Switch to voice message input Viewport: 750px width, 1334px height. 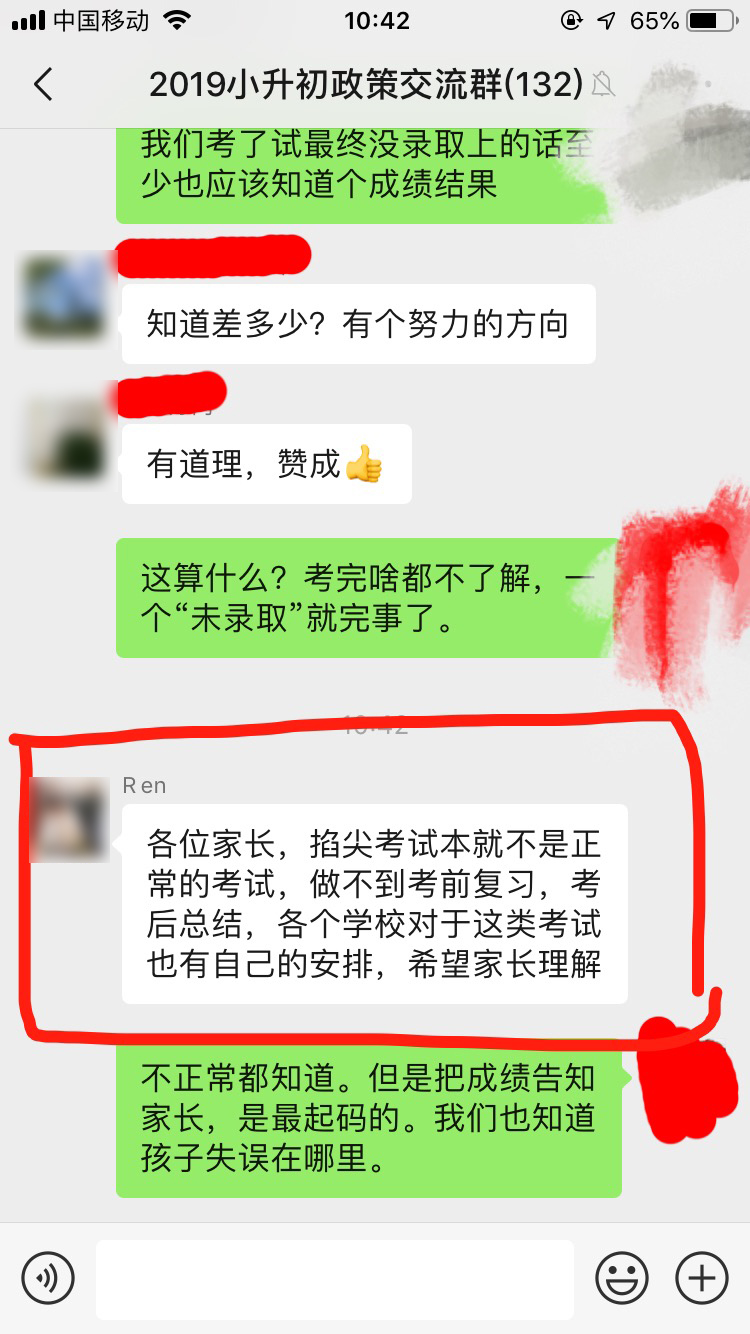pyautogui.click(x=48, y=1278)
